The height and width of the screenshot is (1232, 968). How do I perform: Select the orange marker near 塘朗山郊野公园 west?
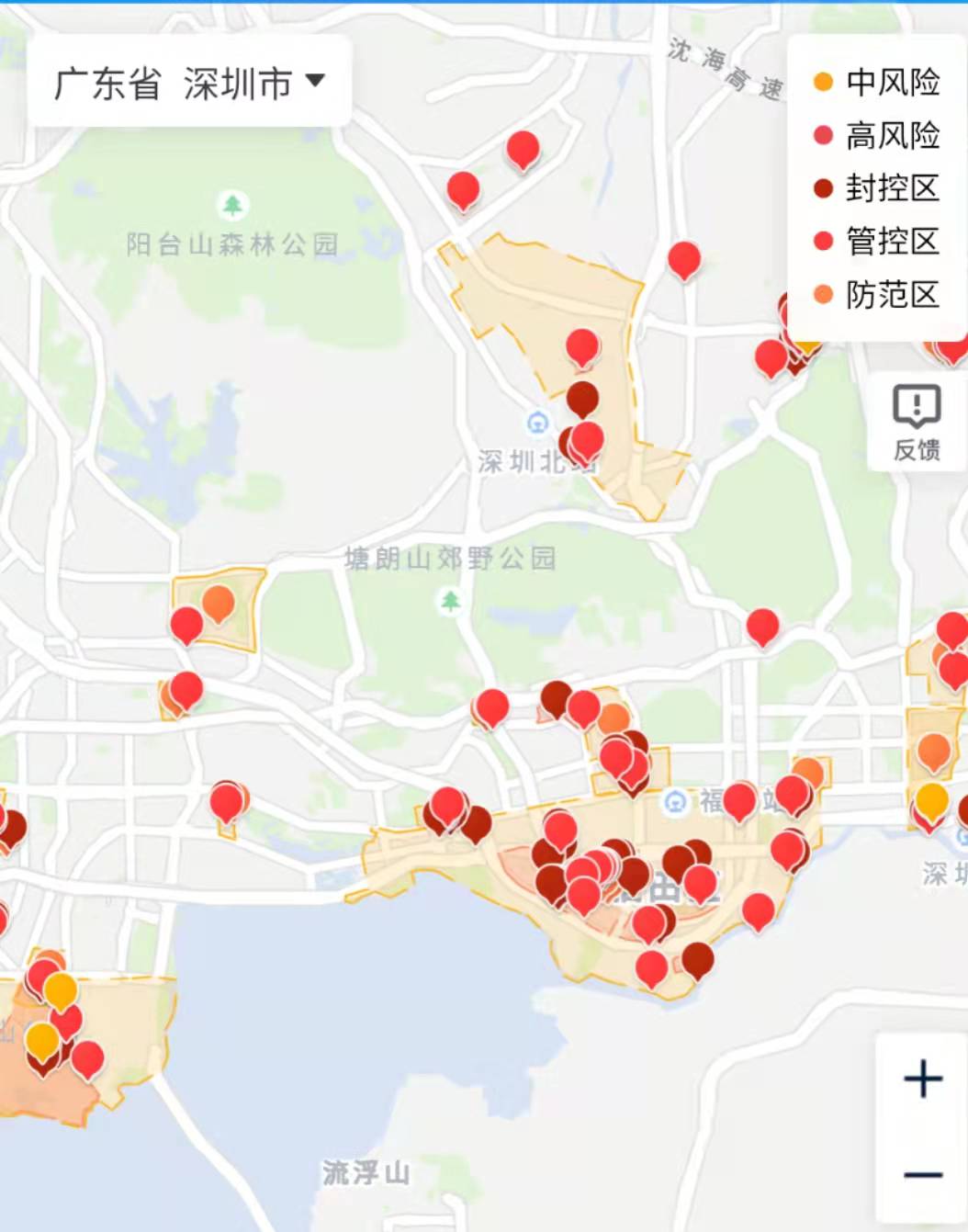(x=218, y=603)
